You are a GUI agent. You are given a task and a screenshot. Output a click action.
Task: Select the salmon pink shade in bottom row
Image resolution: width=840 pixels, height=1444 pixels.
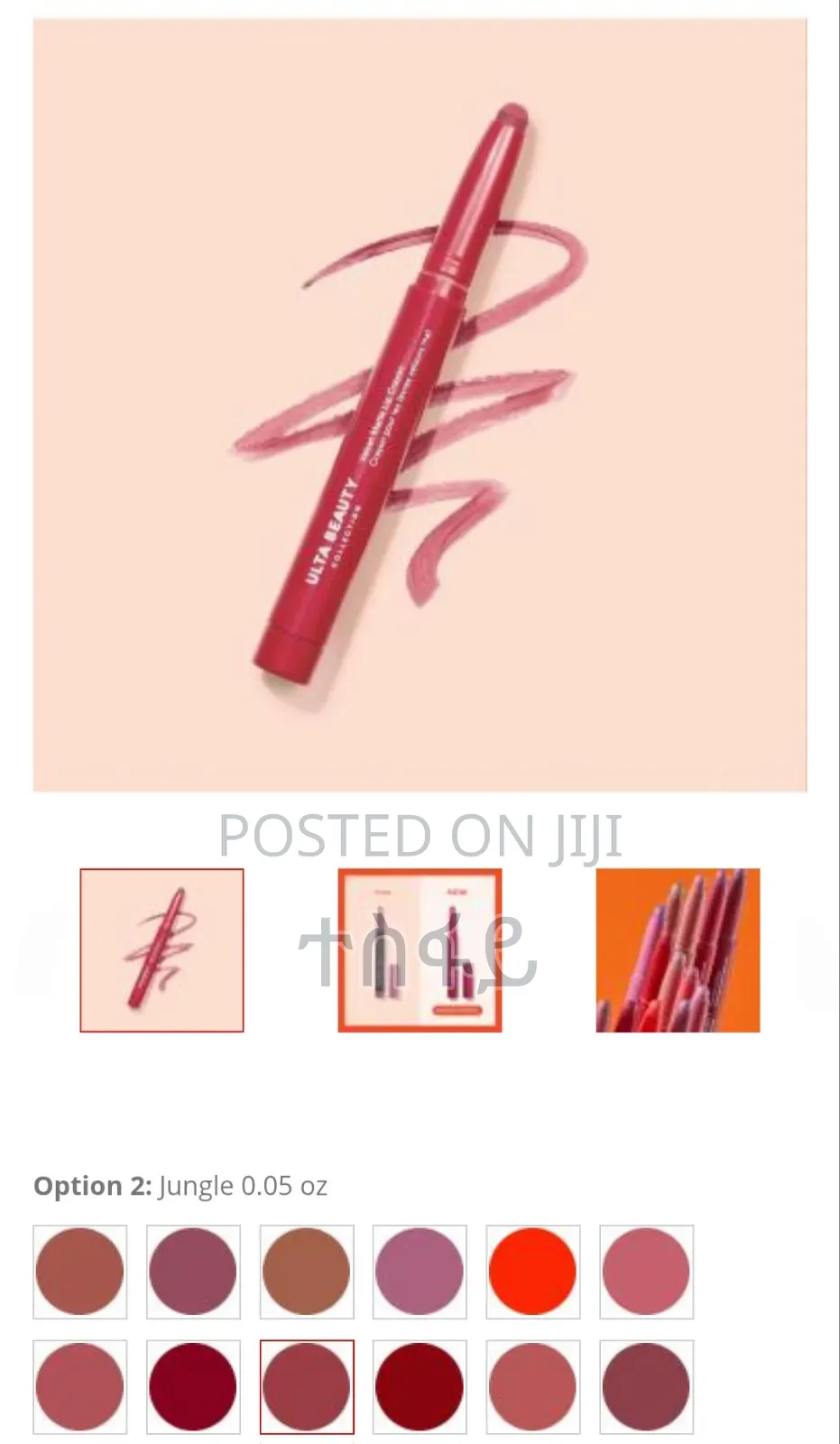pyautogui.click(x=532, y=1385)
